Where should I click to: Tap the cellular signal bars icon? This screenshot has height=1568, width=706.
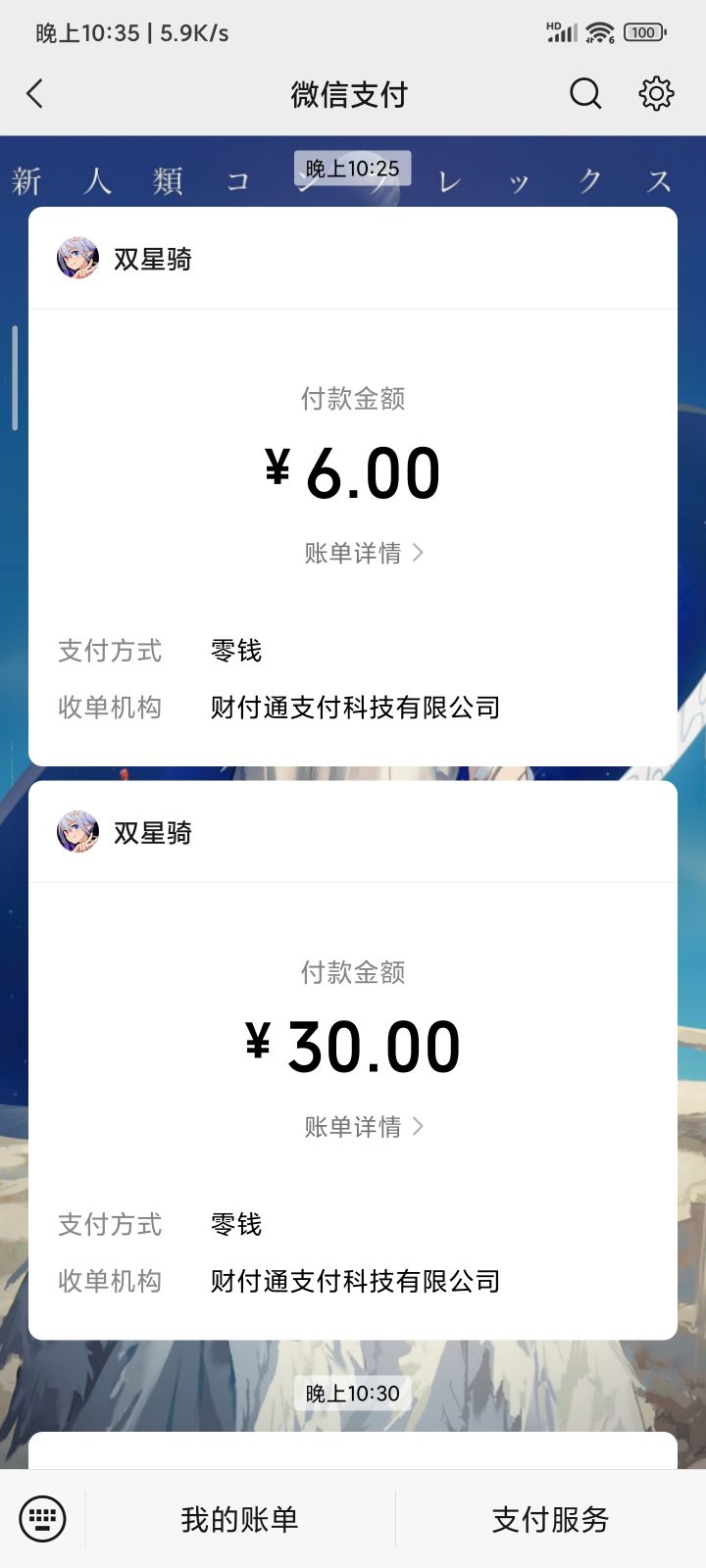coord(564,31)
